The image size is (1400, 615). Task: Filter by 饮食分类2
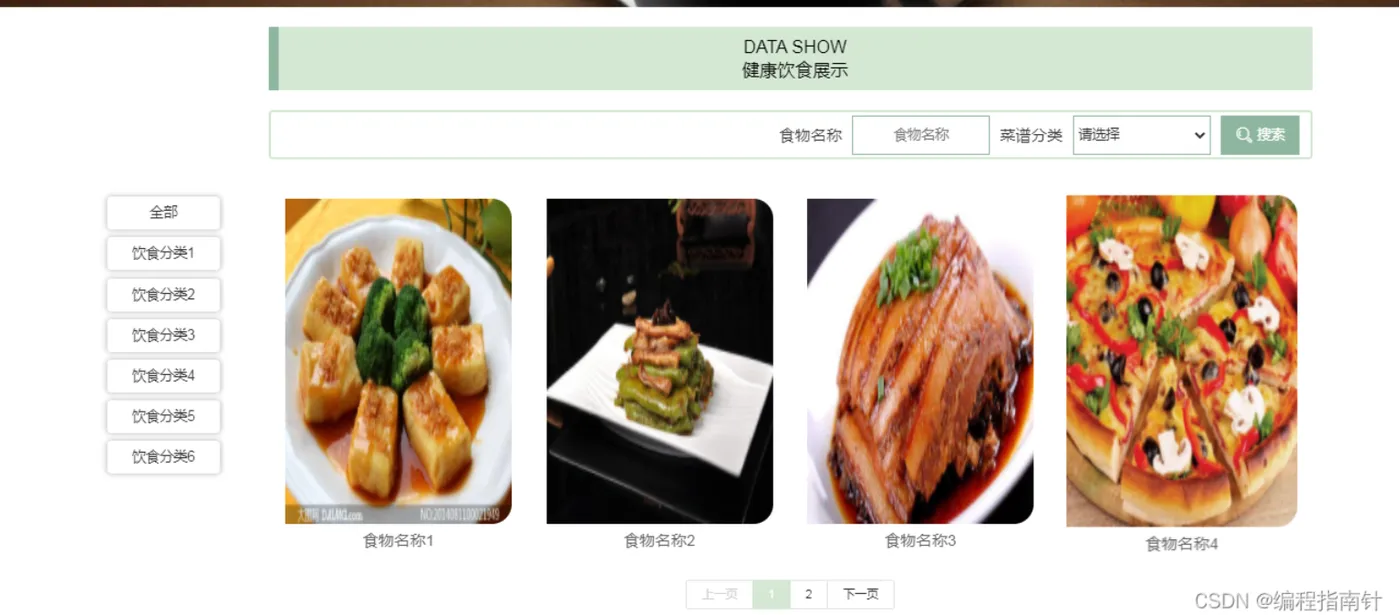(x=163, y=294)
